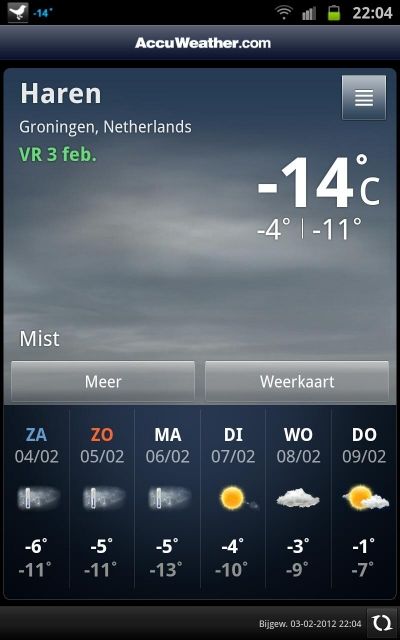Tap the Meer button

pyautogui.click(x=103, y=381)
